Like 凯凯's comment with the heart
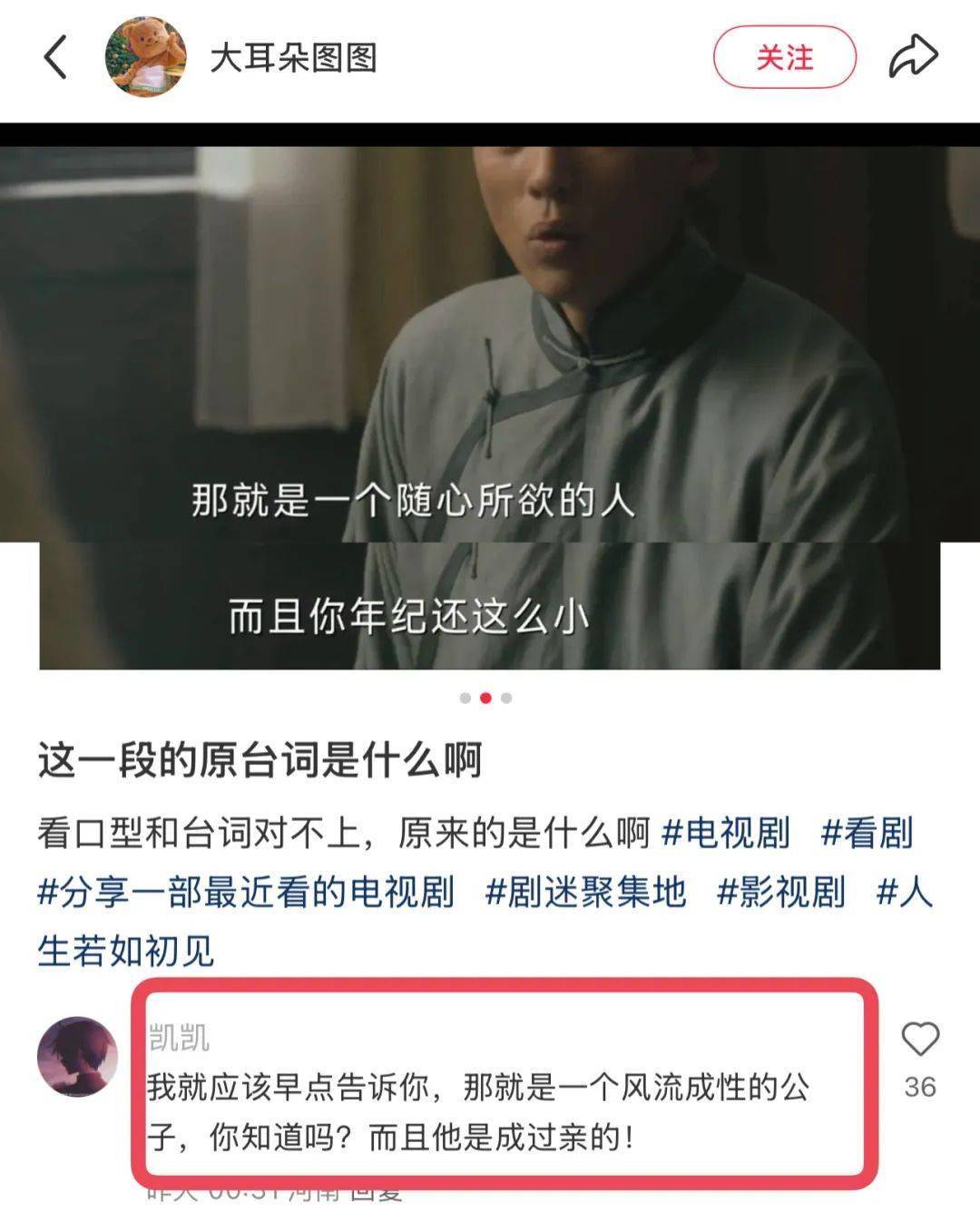Screen dimensions: 980x1231 point(919,1040)
